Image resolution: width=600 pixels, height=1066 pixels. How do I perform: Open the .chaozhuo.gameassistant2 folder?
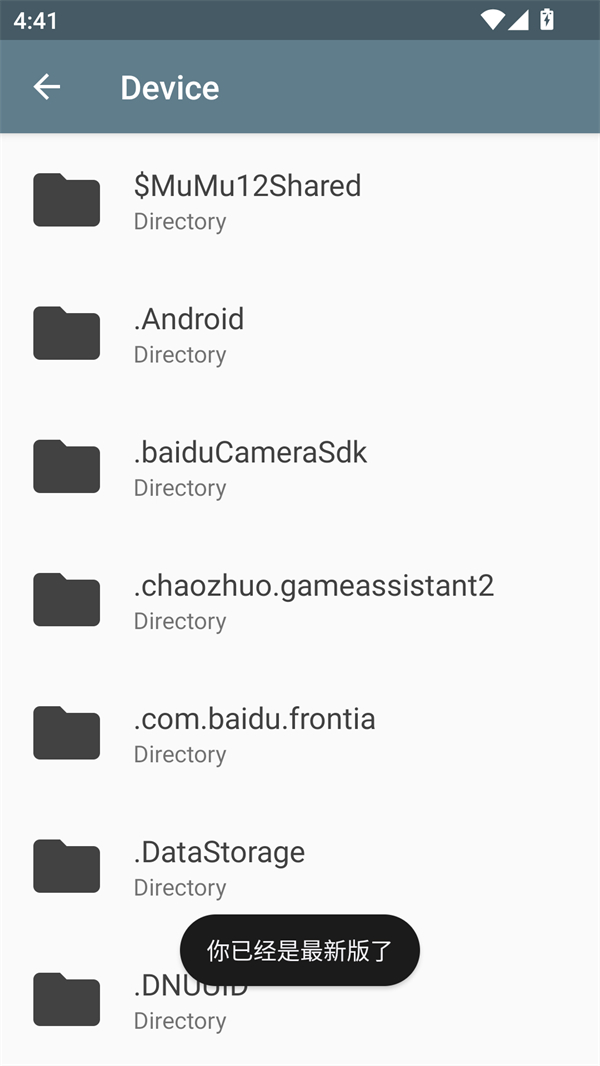pyautogui.click(x=300, y=600)
